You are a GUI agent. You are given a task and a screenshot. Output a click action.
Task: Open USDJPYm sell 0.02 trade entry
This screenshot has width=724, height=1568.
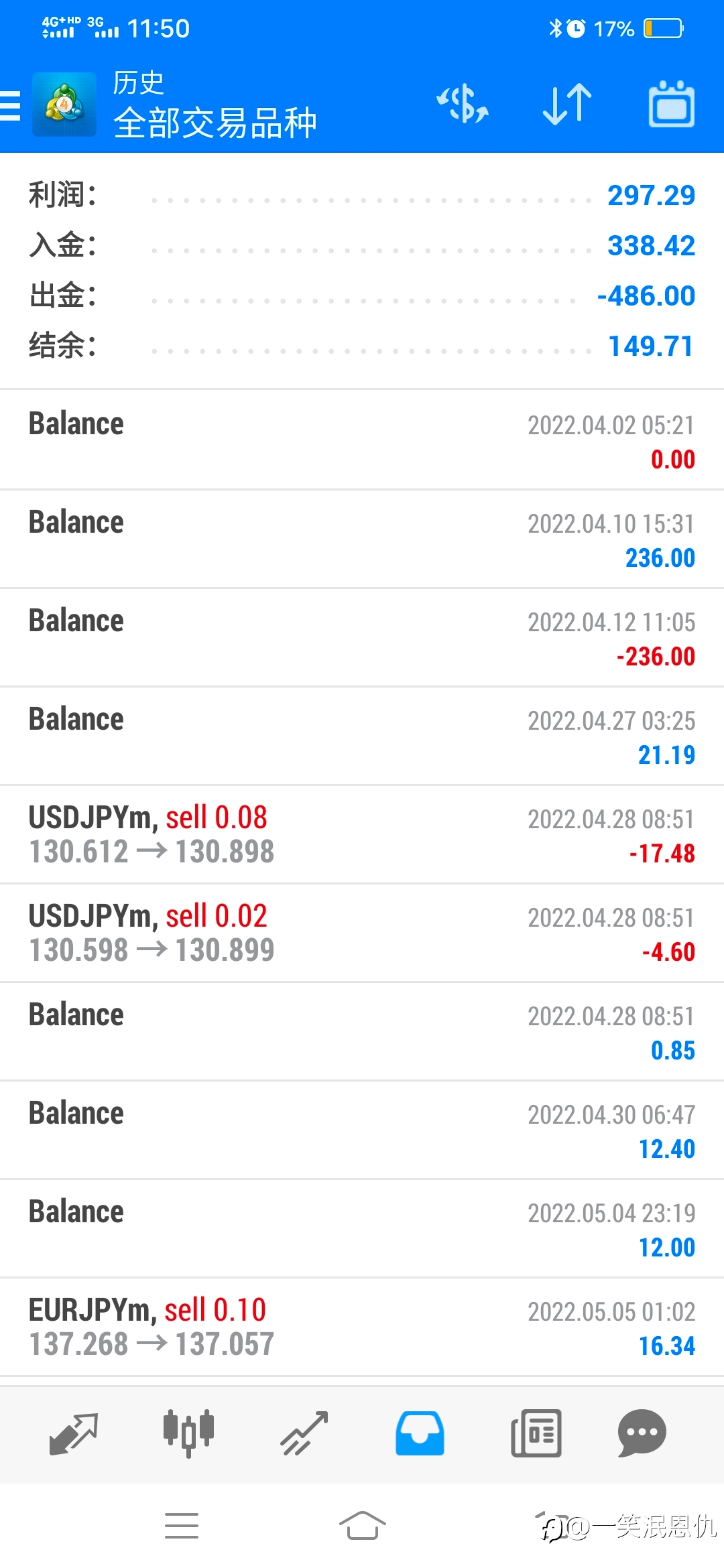pos(362,933)
